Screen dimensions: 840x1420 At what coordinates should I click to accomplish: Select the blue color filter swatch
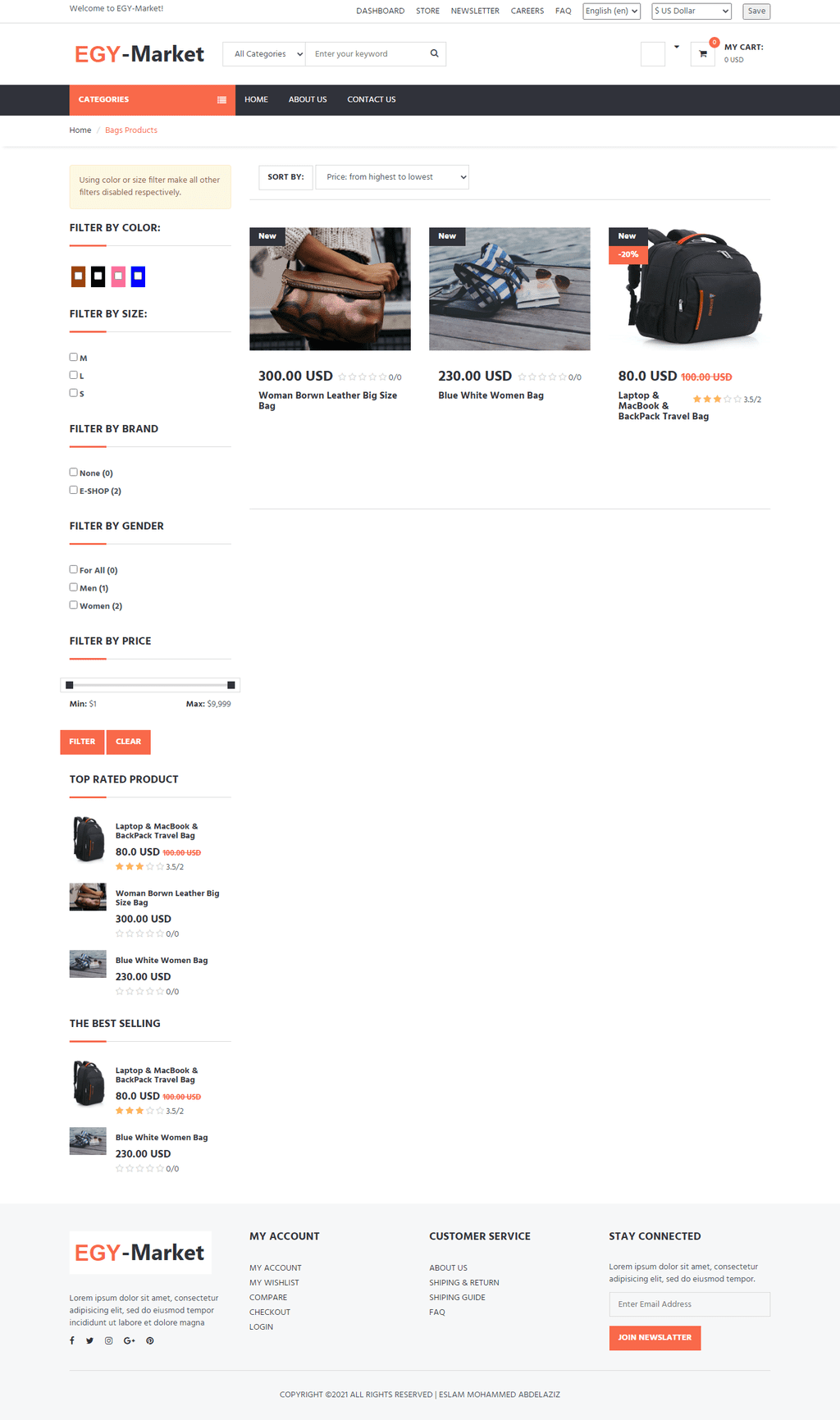click(x=138, y=276)
